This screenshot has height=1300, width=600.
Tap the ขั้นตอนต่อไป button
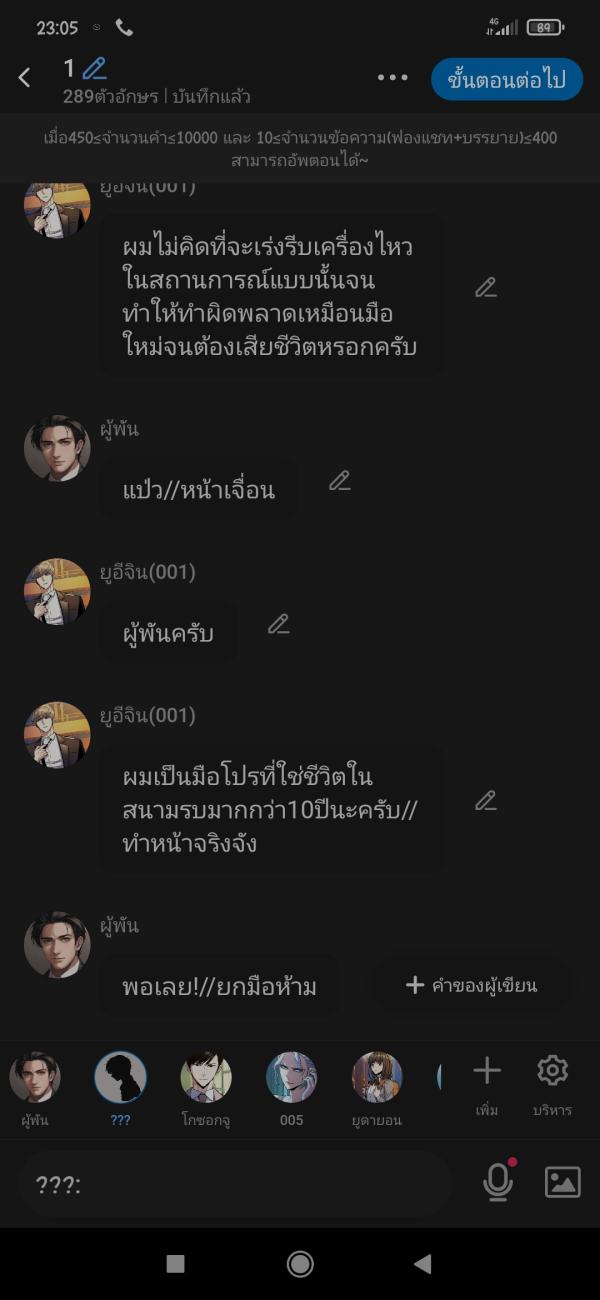[x=507, y=80]
